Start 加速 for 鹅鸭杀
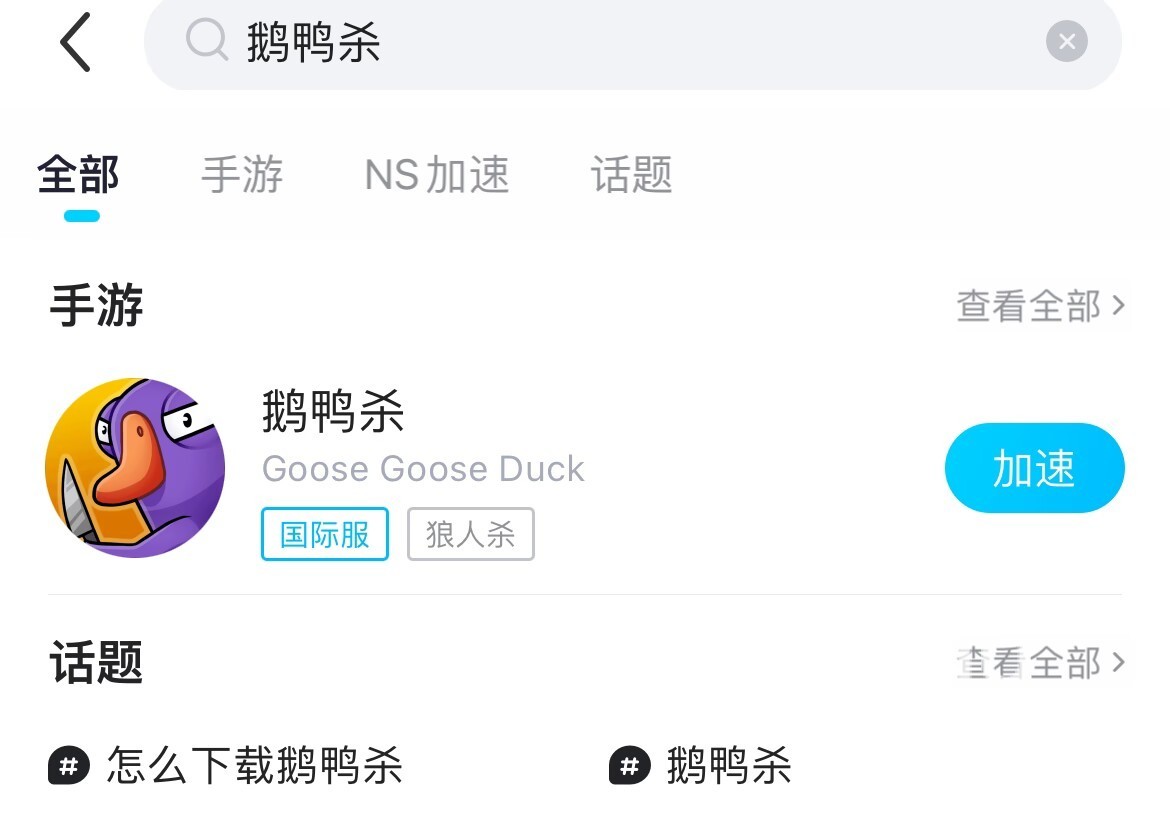This screenshot has height=828, width=1170. [x=1034, y=468]
